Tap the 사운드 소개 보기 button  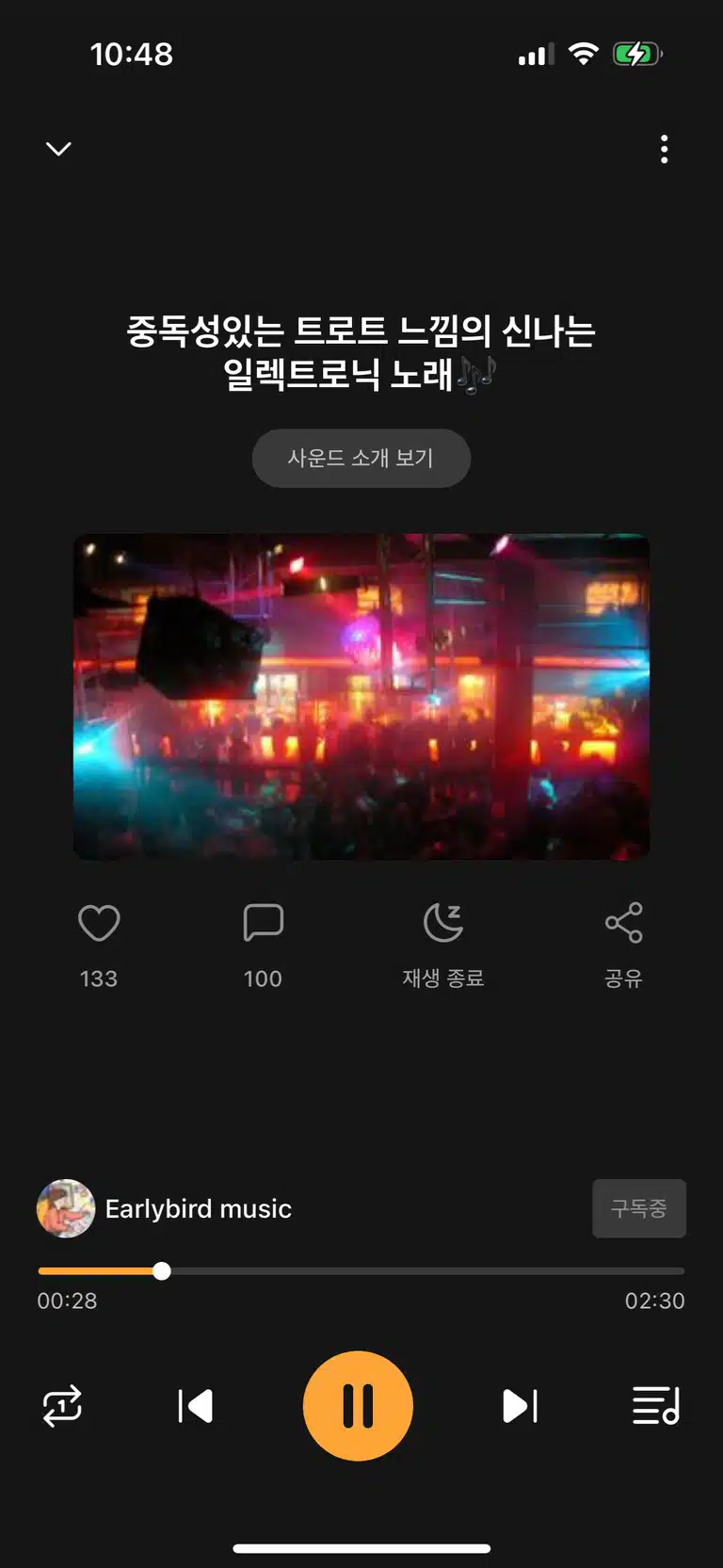(361, 458)
